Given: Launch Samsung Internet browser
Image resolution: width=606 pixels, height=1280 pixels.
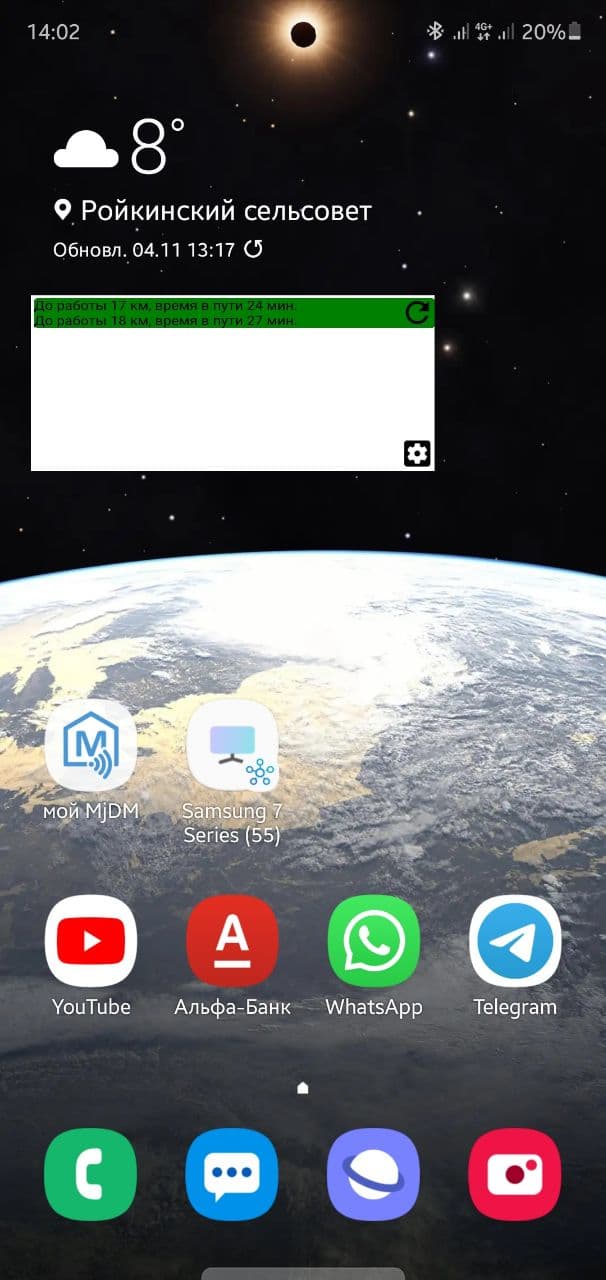Looking at the screenshot, I should point(374,1174).
